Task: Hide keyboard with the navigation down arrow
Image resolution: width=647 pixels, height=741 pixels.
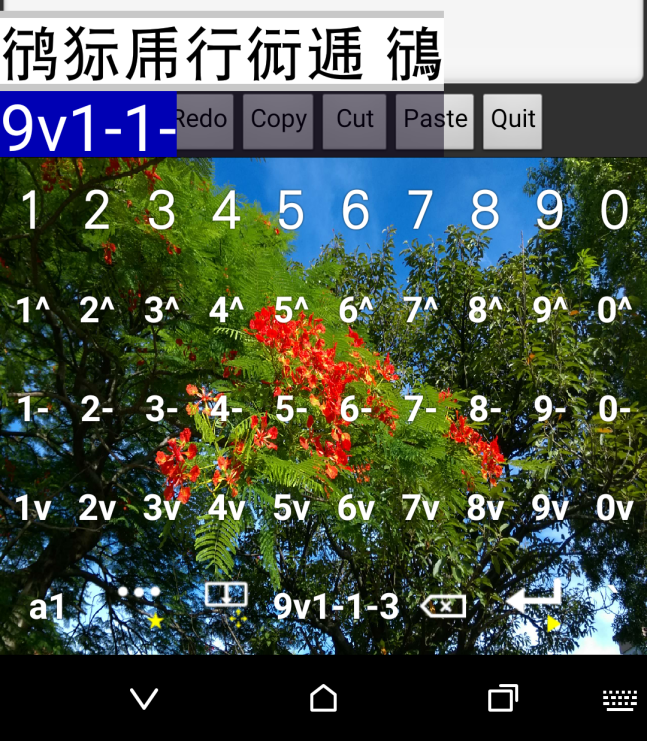Action: [x=144, y=698]
